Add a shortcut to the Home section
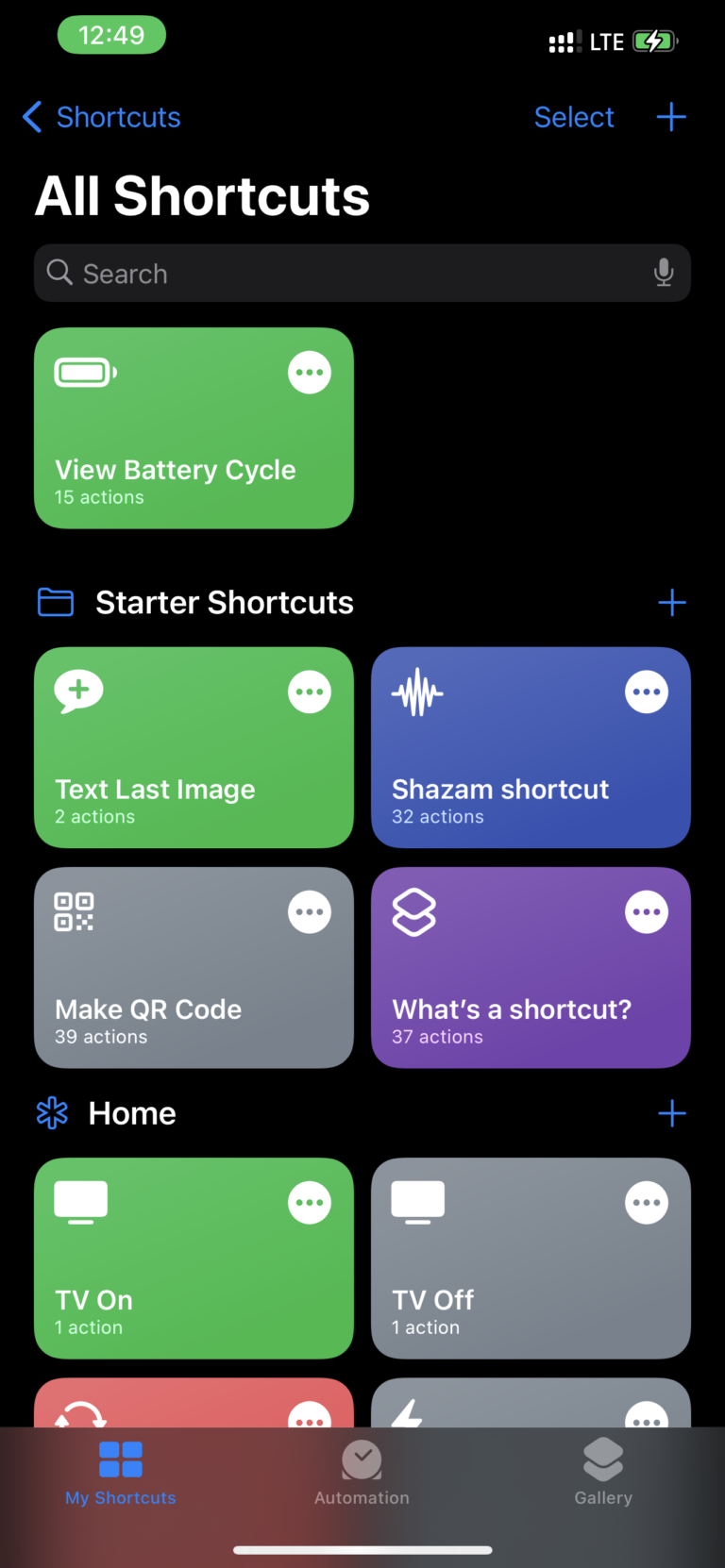 (x=672, y=1113)
